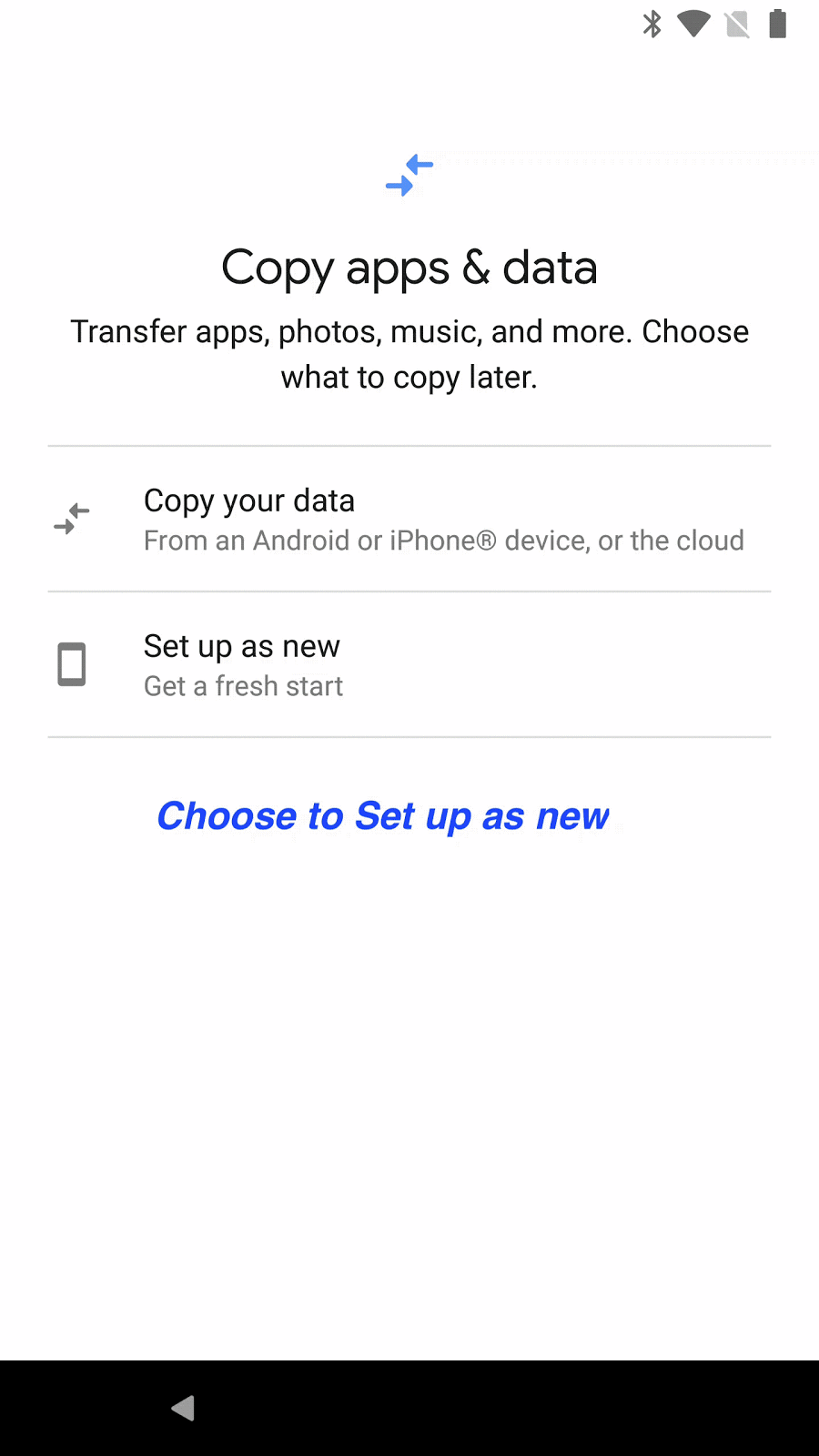Go back with the navigation bar arrow
The height and width of the screenshot is (1456, 819).
183,1408
